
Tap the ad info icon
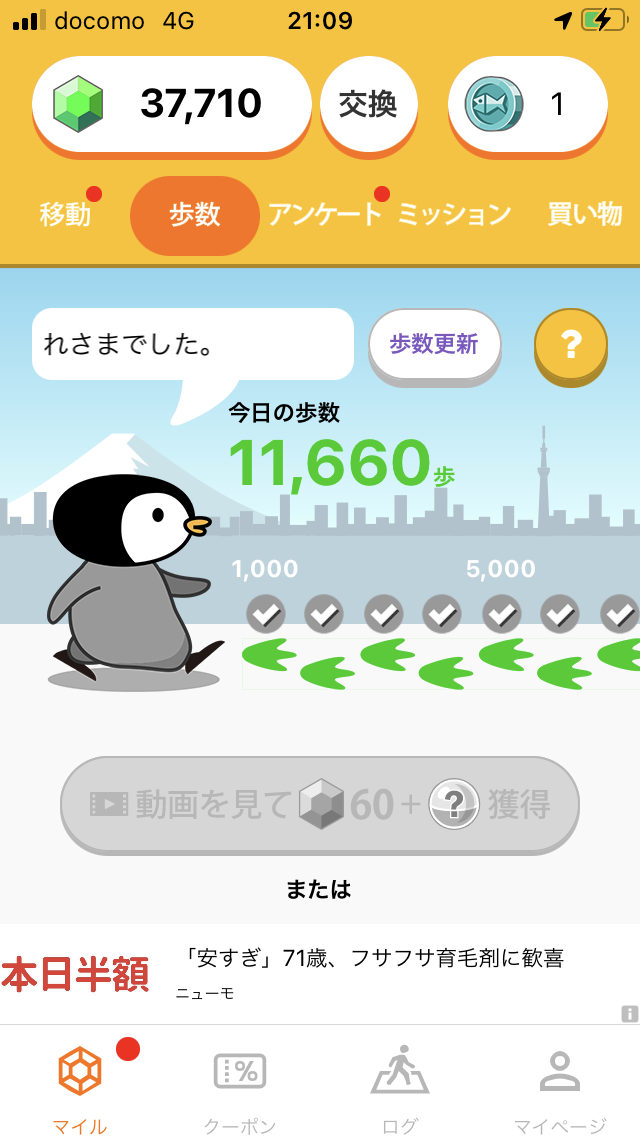click(x=630, y=1013)
